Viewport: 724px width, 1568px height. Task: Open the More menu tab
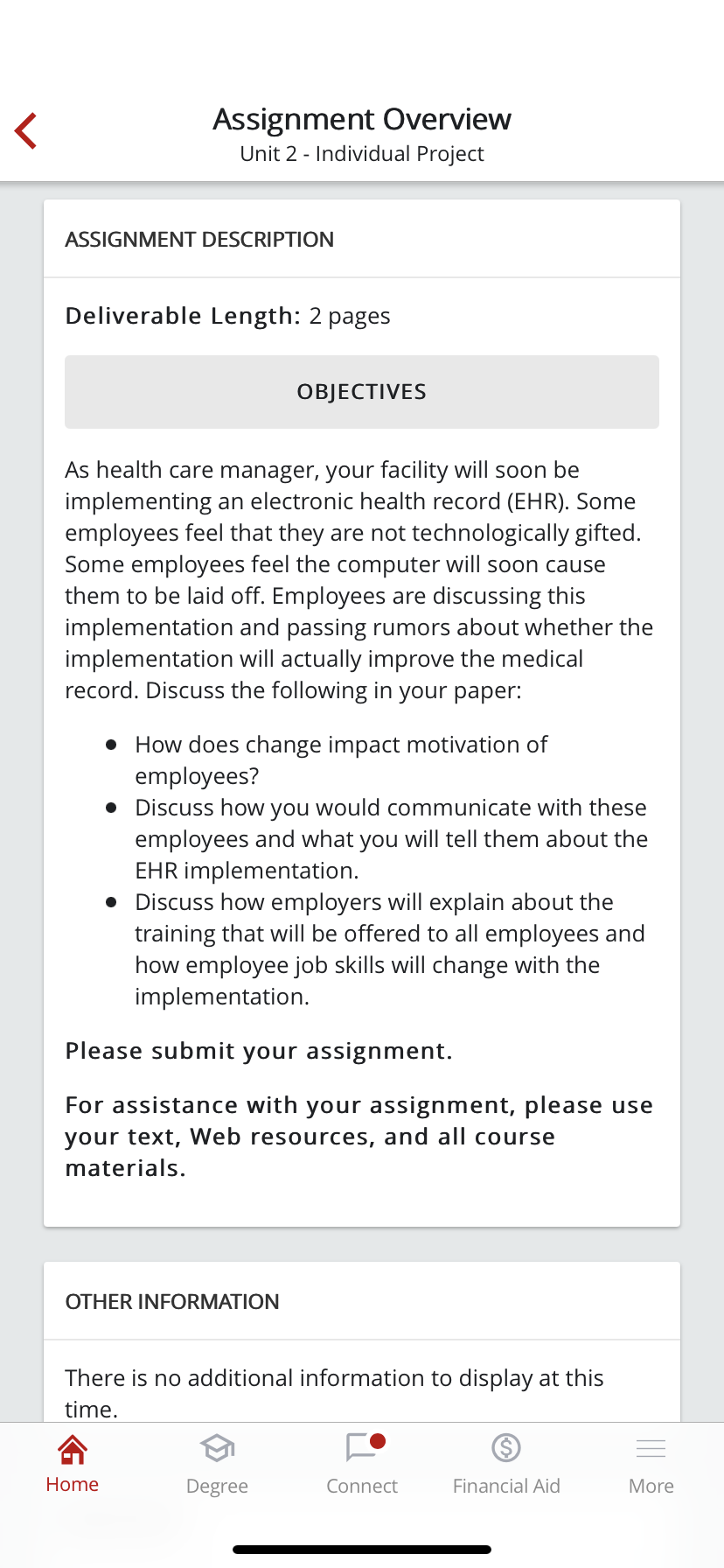651,1465
